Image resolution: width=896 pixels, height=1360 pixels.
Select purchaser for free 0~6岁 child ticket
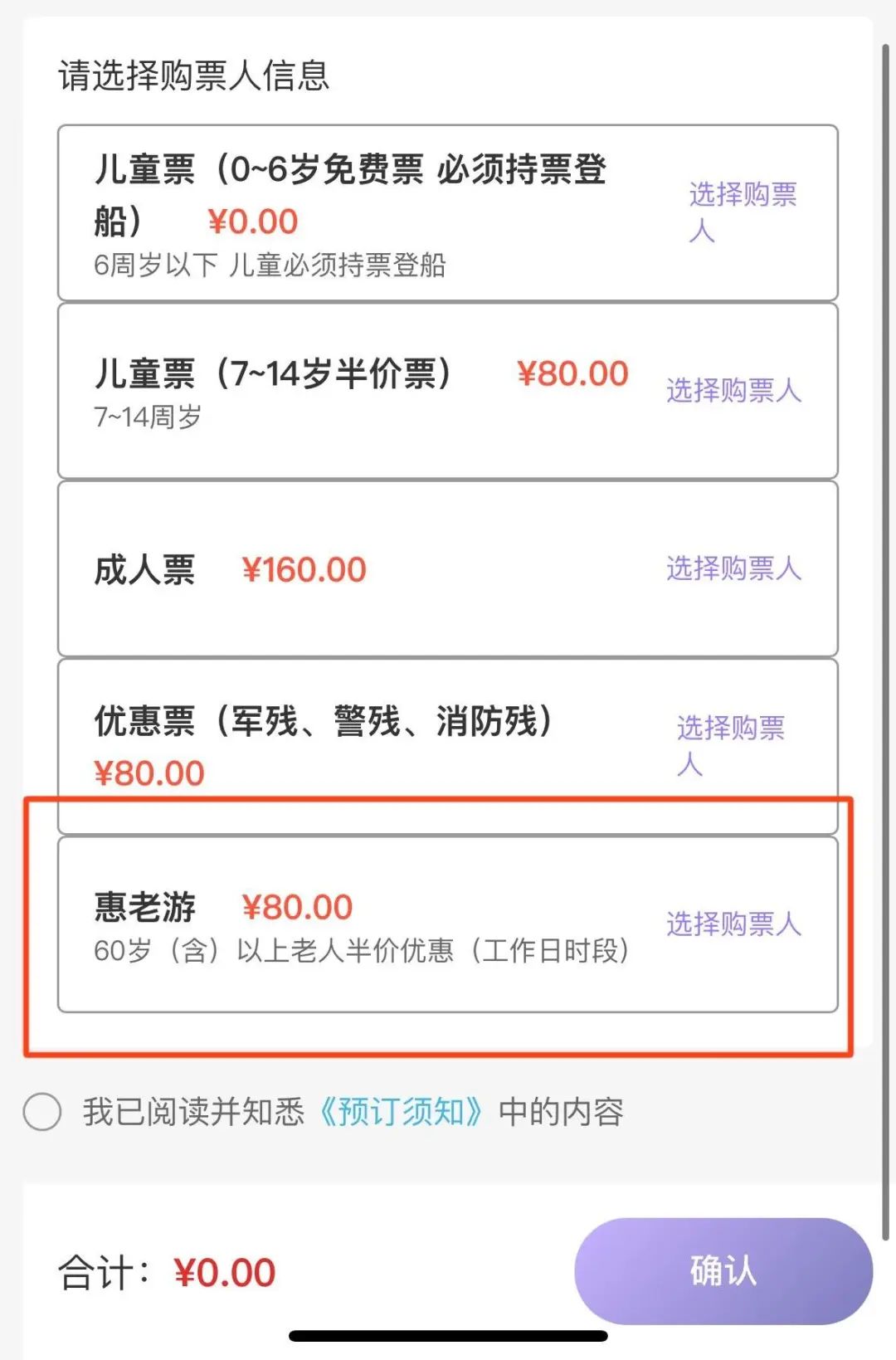(742, 212)
